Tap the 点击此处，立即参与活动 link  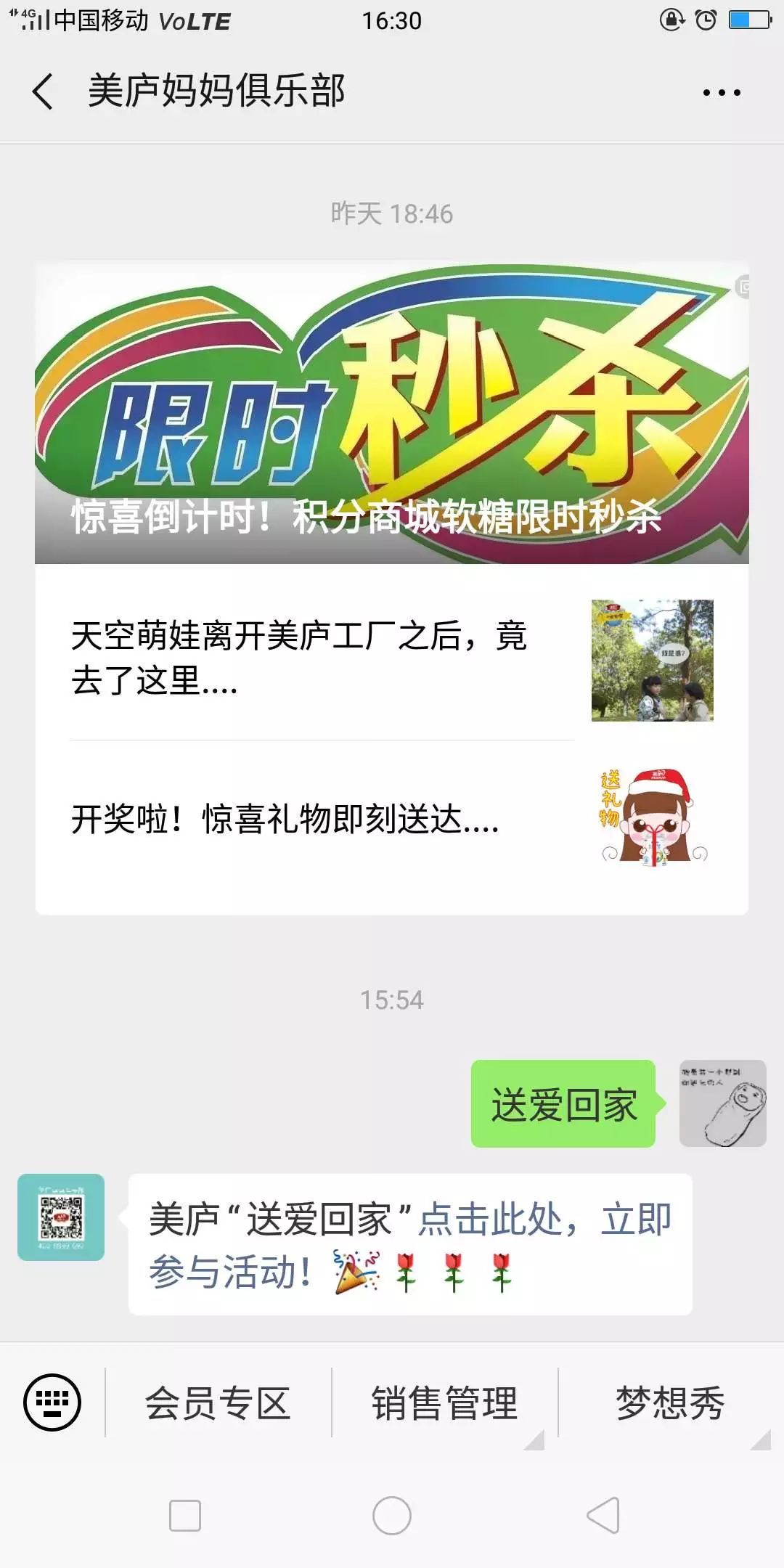point(546,1220)
